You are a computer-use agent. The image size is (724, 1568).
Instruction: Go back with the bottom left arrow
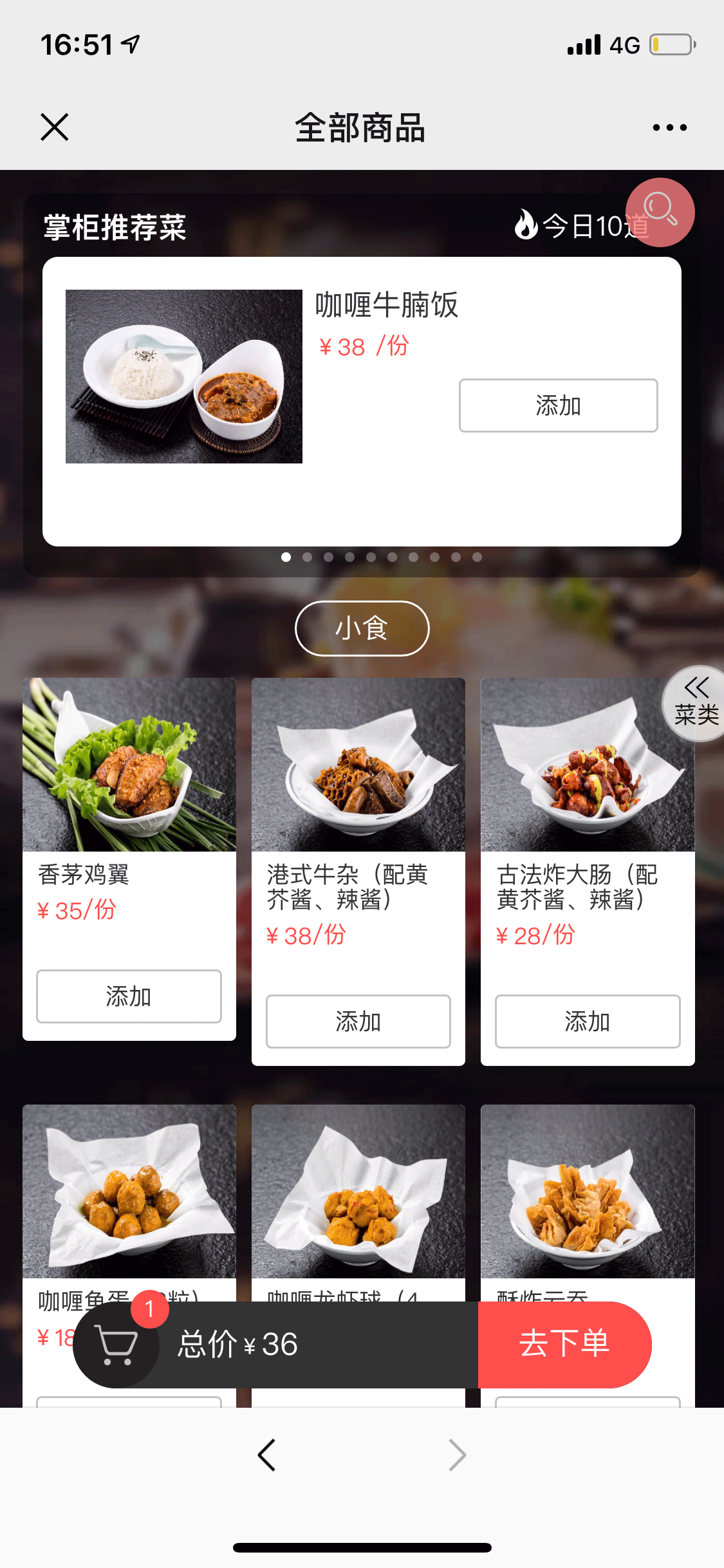[x=266, y=1455]
